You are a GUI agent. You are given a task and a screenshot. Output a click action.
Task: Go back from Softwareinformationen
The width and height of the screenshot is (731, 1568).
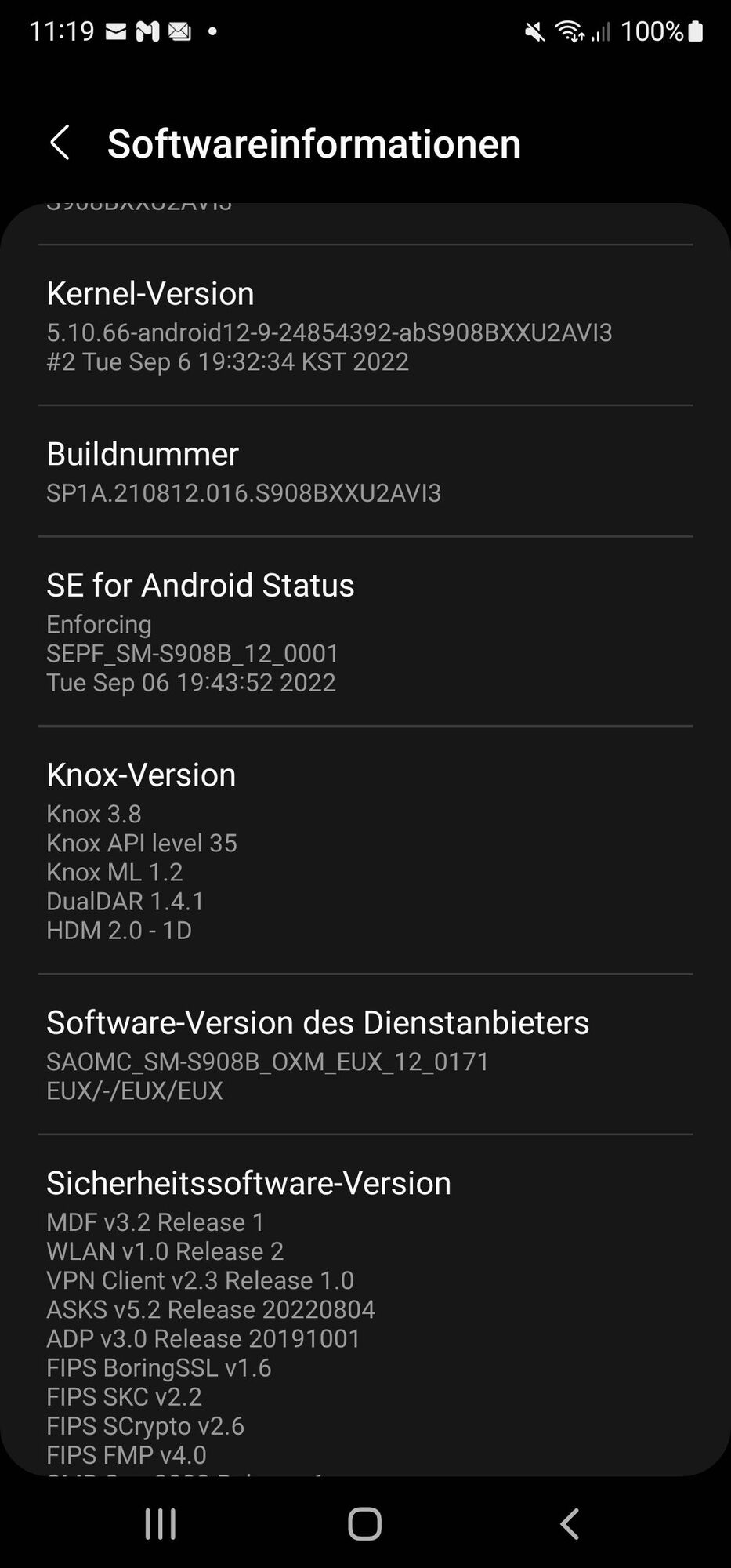60,143
